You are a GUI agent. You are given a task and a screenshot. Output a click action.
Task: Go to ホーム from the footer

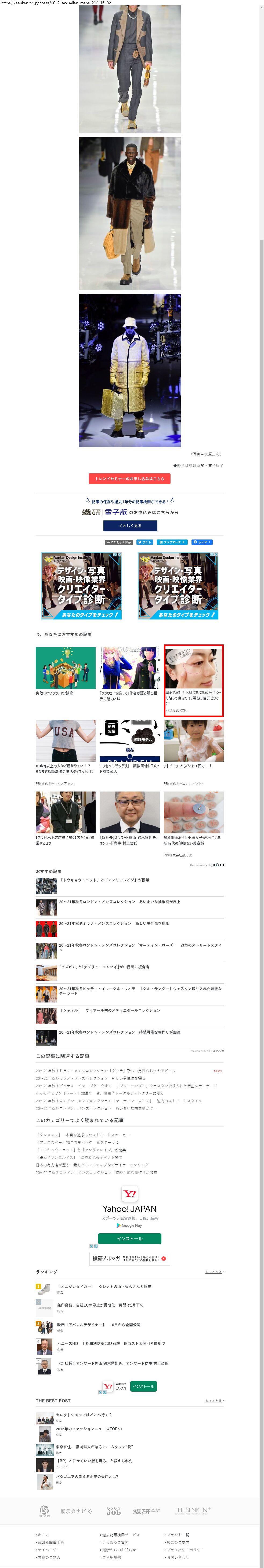43,1534
